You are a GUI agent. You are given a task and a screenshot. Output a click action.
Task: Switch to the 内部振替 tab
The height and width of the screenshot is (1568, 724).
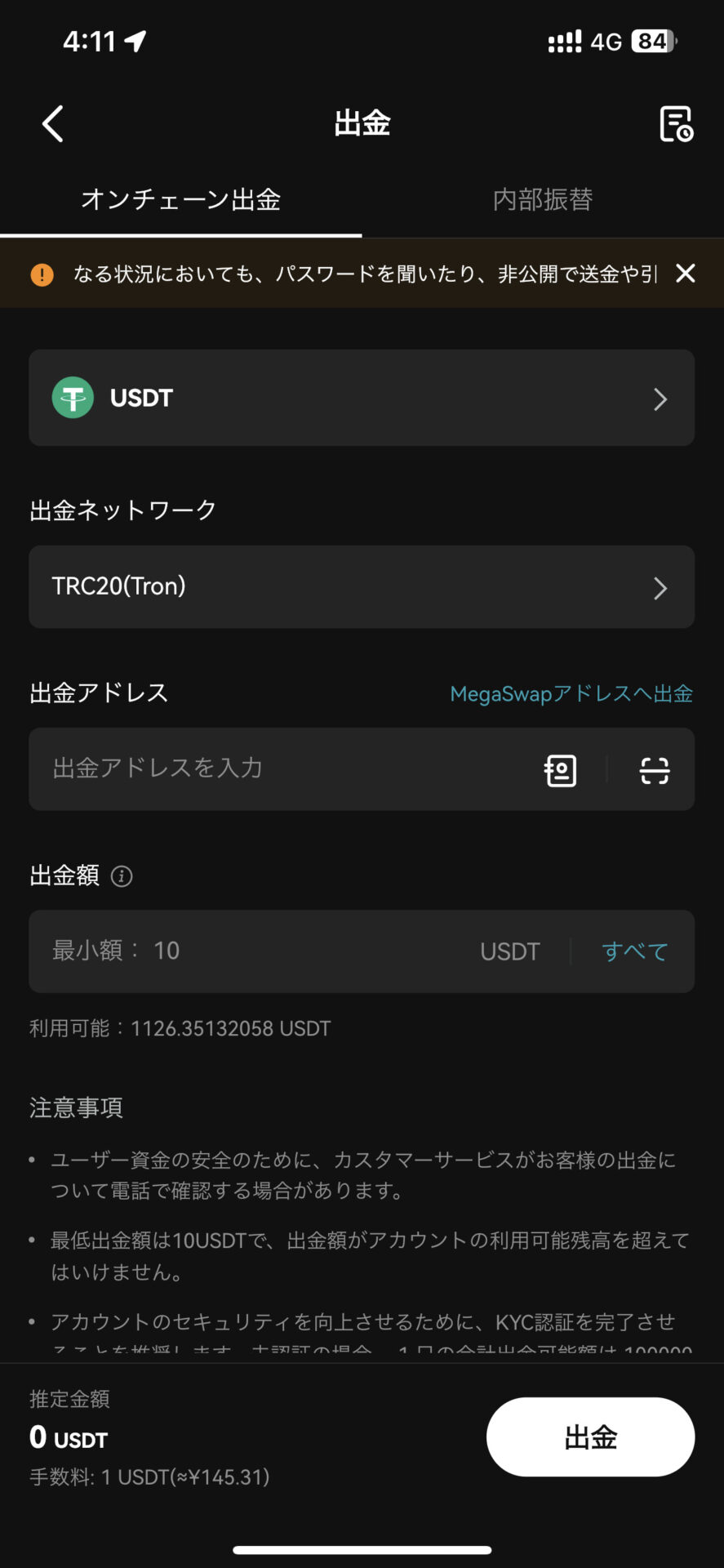(x=543, y=199)
